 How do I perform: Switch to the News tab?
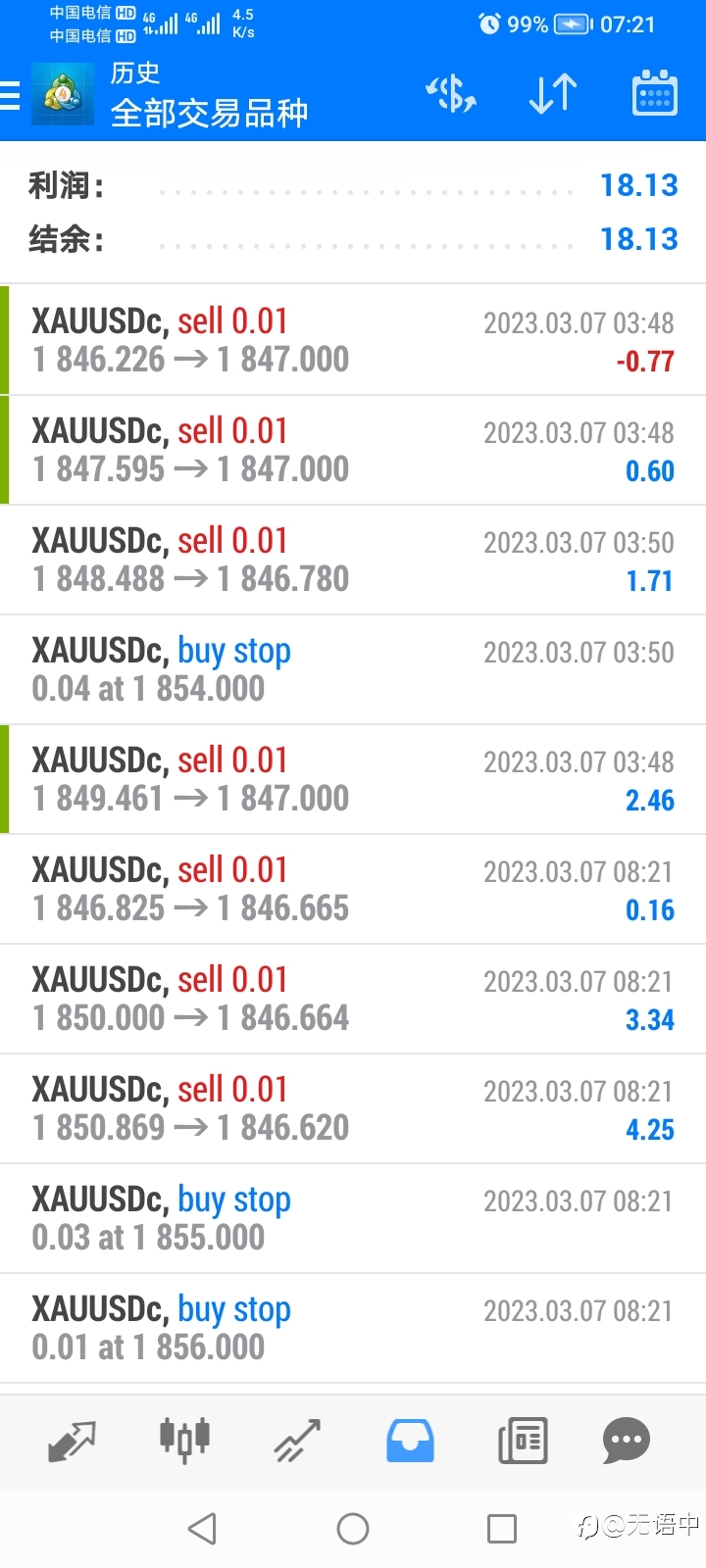pyautogui.click(x=523, y=1441)
